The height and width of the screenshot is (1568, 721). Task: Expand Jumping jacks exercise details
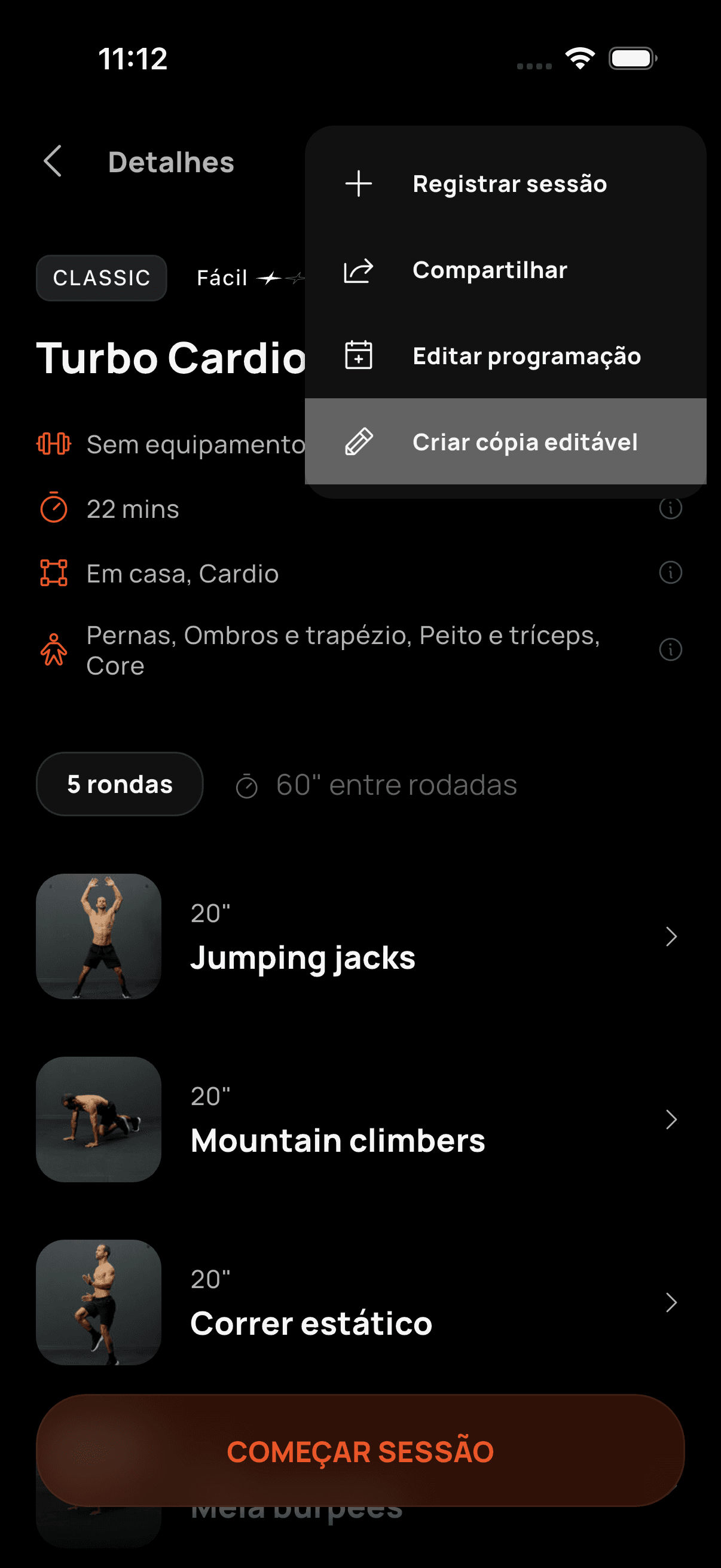[x=671, y=938]
